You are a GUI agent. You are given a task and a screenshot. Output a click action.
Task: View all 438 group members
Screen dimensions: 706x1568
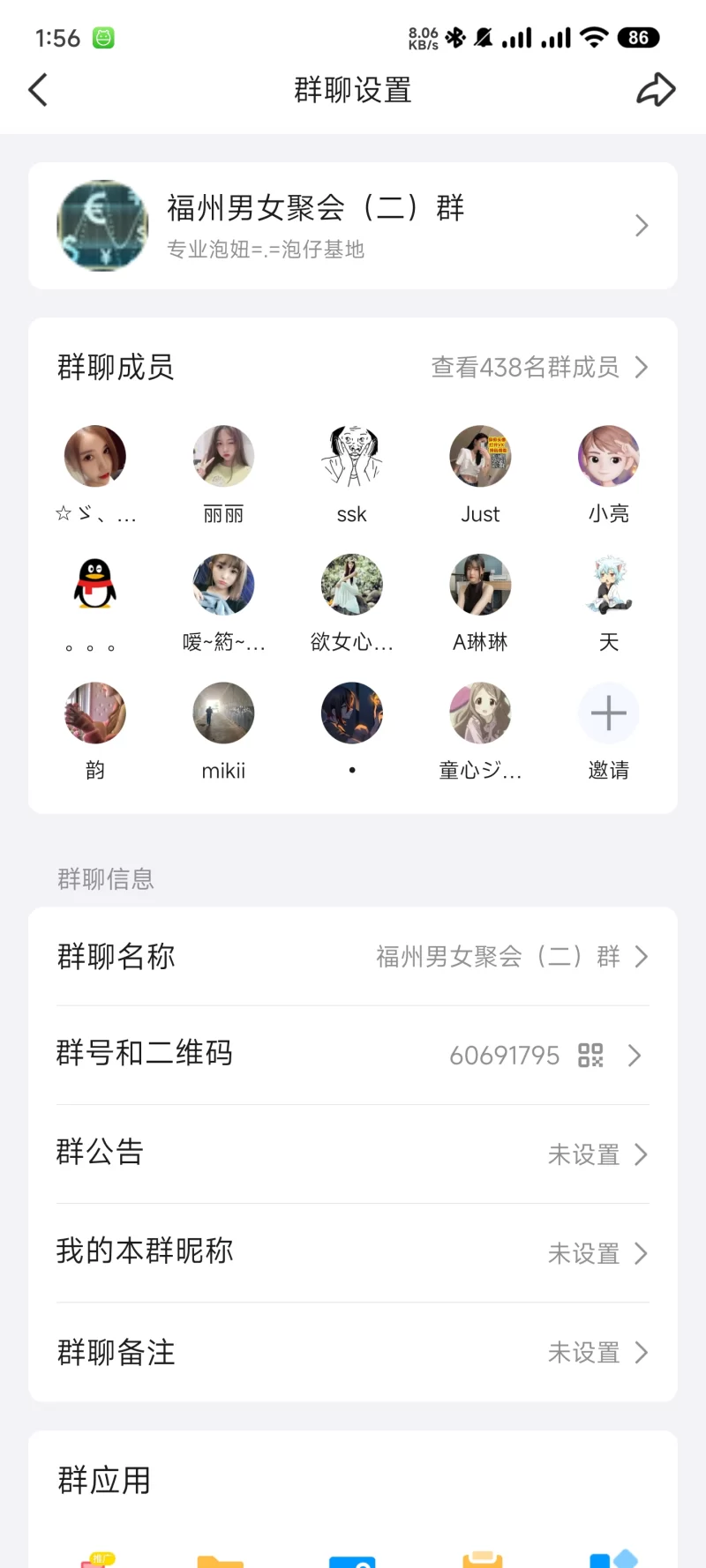coord(538,368)
